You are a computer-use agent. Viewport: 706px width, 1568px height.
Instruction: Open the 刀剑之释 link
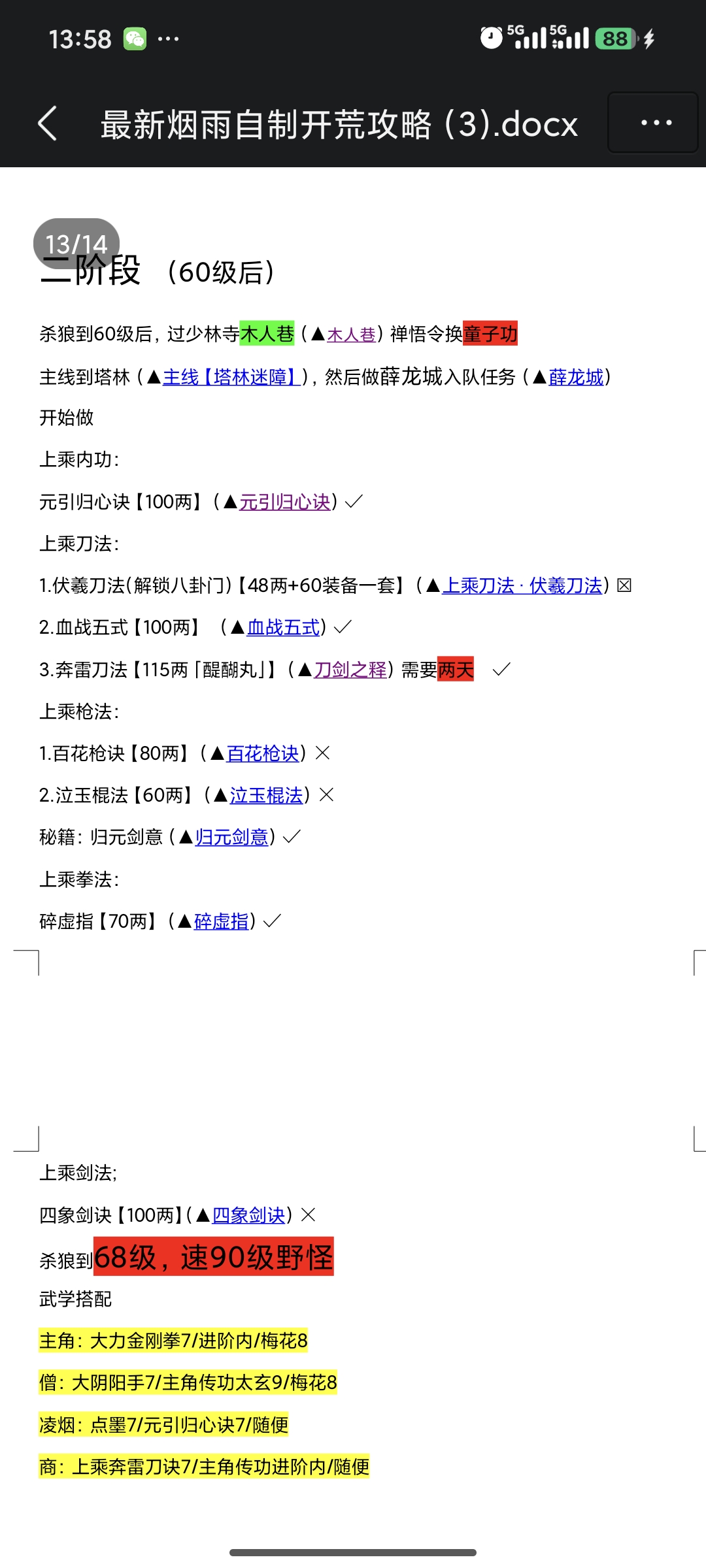[350, 670]
